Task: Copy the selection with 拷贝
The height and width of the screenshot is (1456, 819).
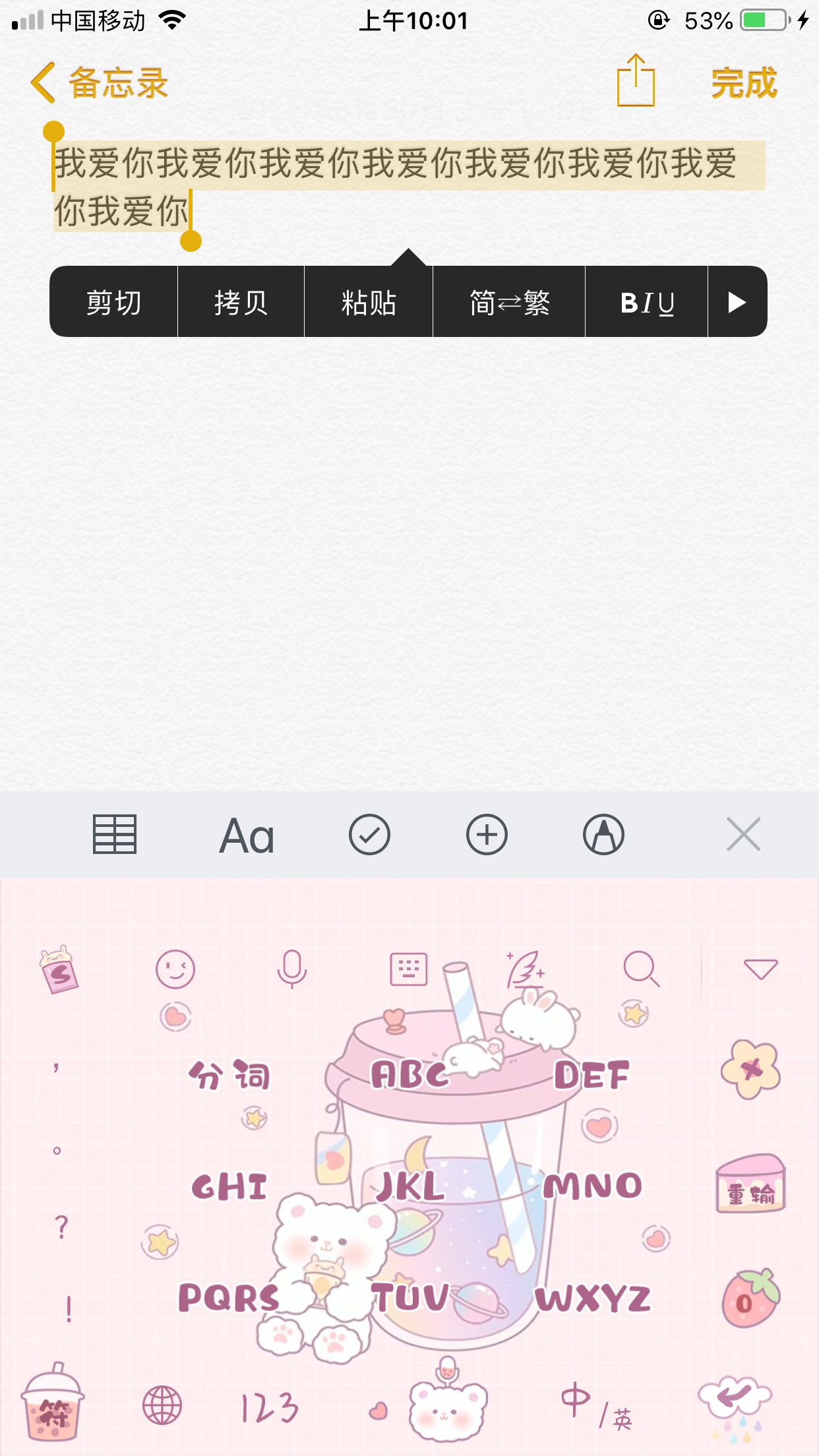Action: click(241, 303)
